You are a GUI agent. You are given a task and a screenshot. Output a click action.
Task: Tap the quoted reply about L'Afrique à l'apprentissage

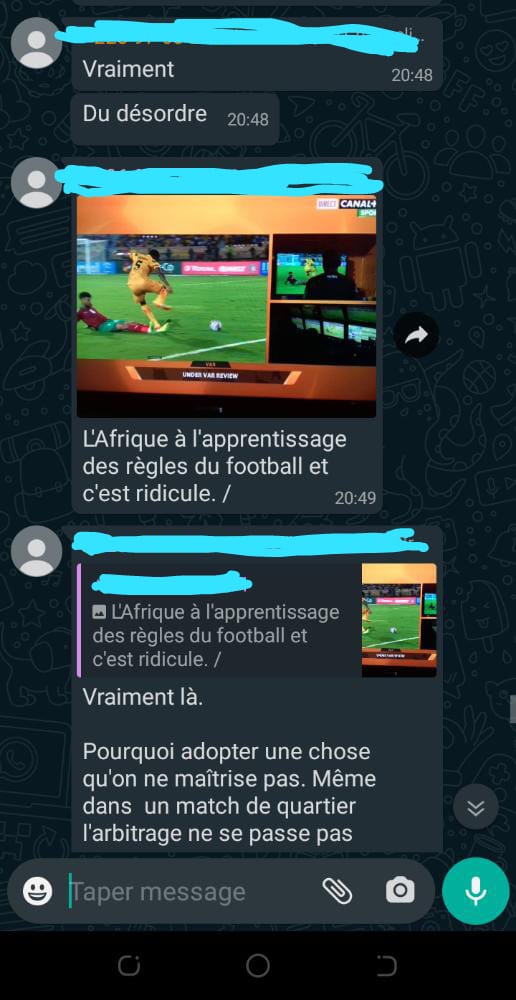click(257, 620)
